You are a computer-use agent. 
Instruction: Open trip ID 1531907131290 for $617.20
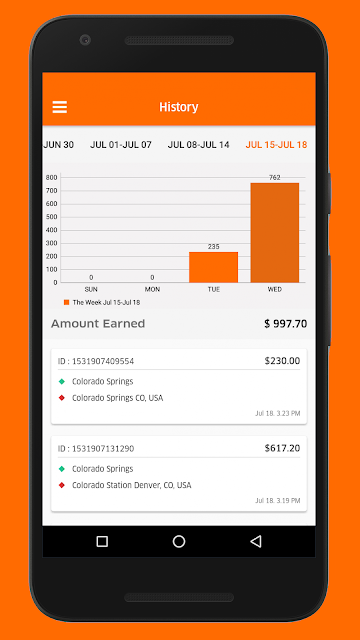pos(179,473)
